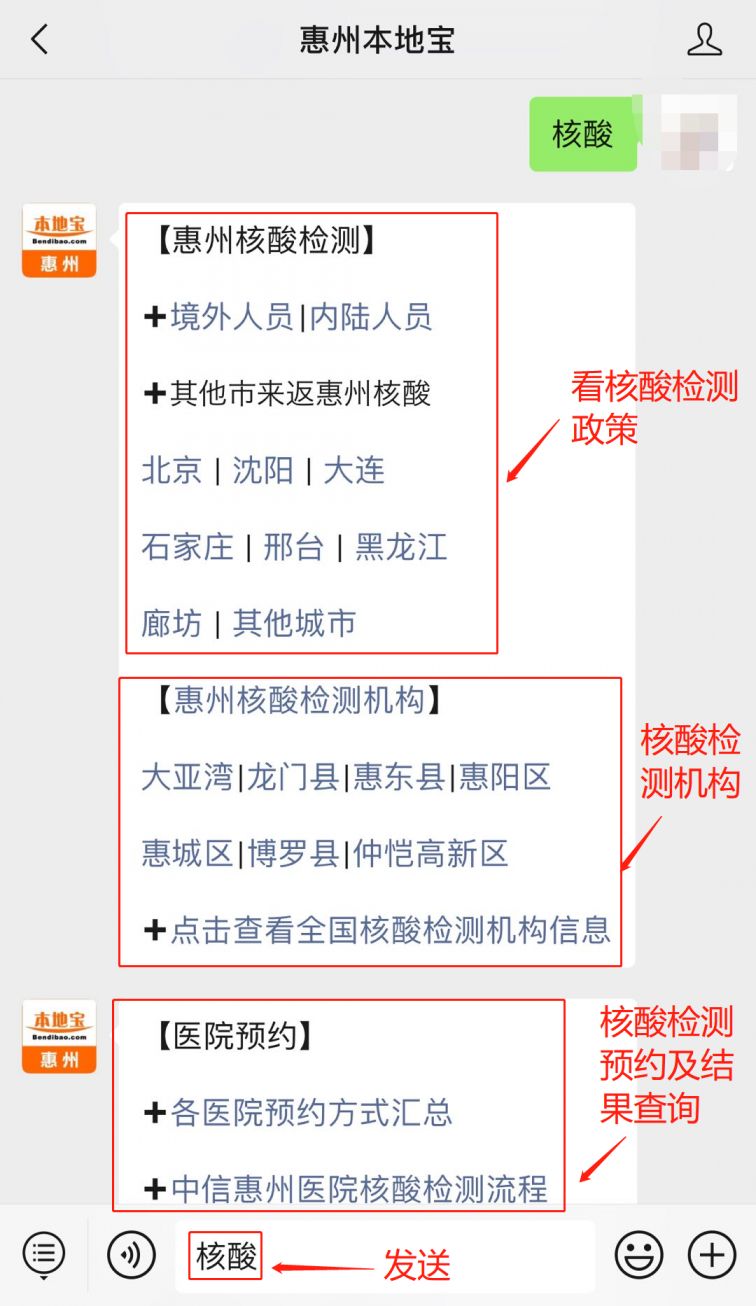Select the 惠城区 link
Viewport: 756px width, 1306px height.
(187, 853)
